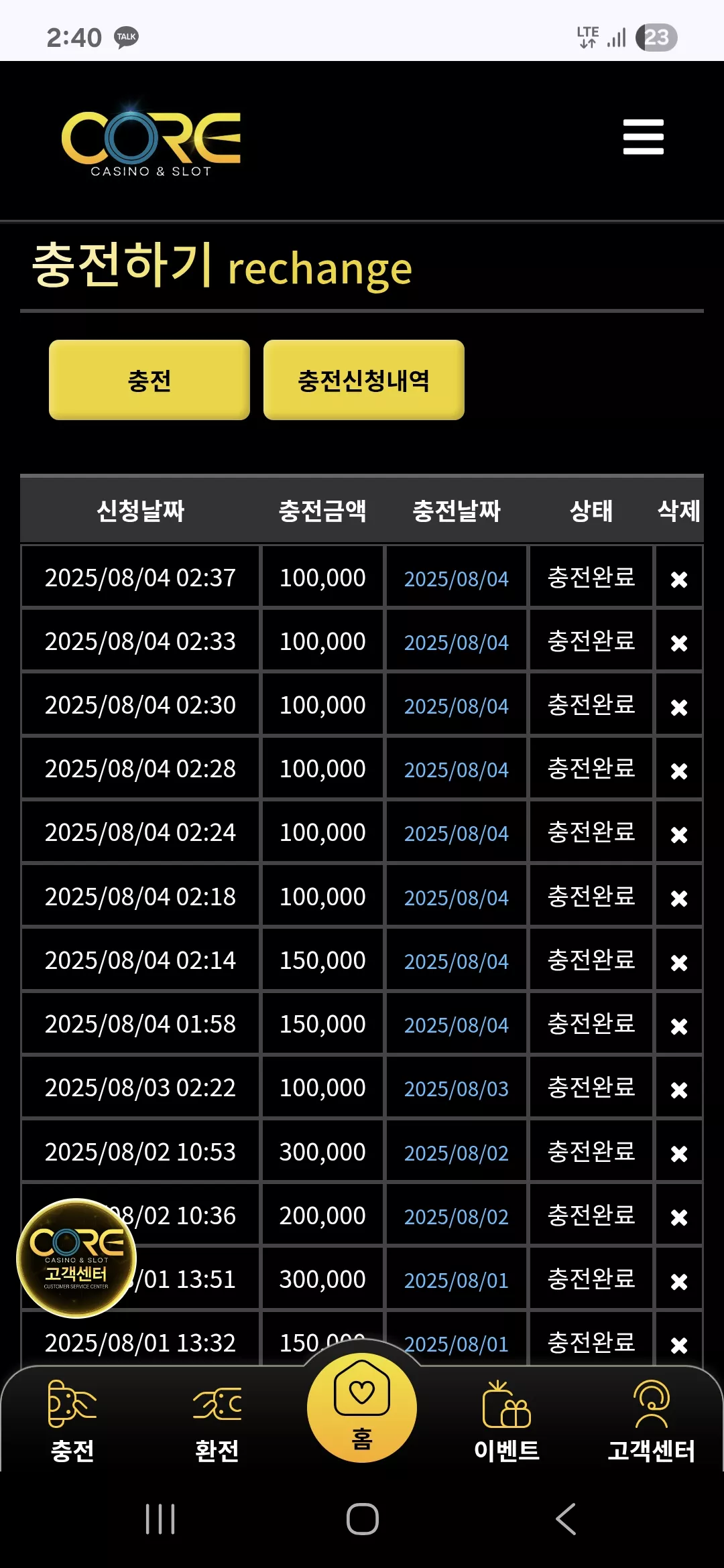
Task: Remove the 2025/08/04 02:14 recharge row
Action: pyautogui.click(x=679, y=962)
